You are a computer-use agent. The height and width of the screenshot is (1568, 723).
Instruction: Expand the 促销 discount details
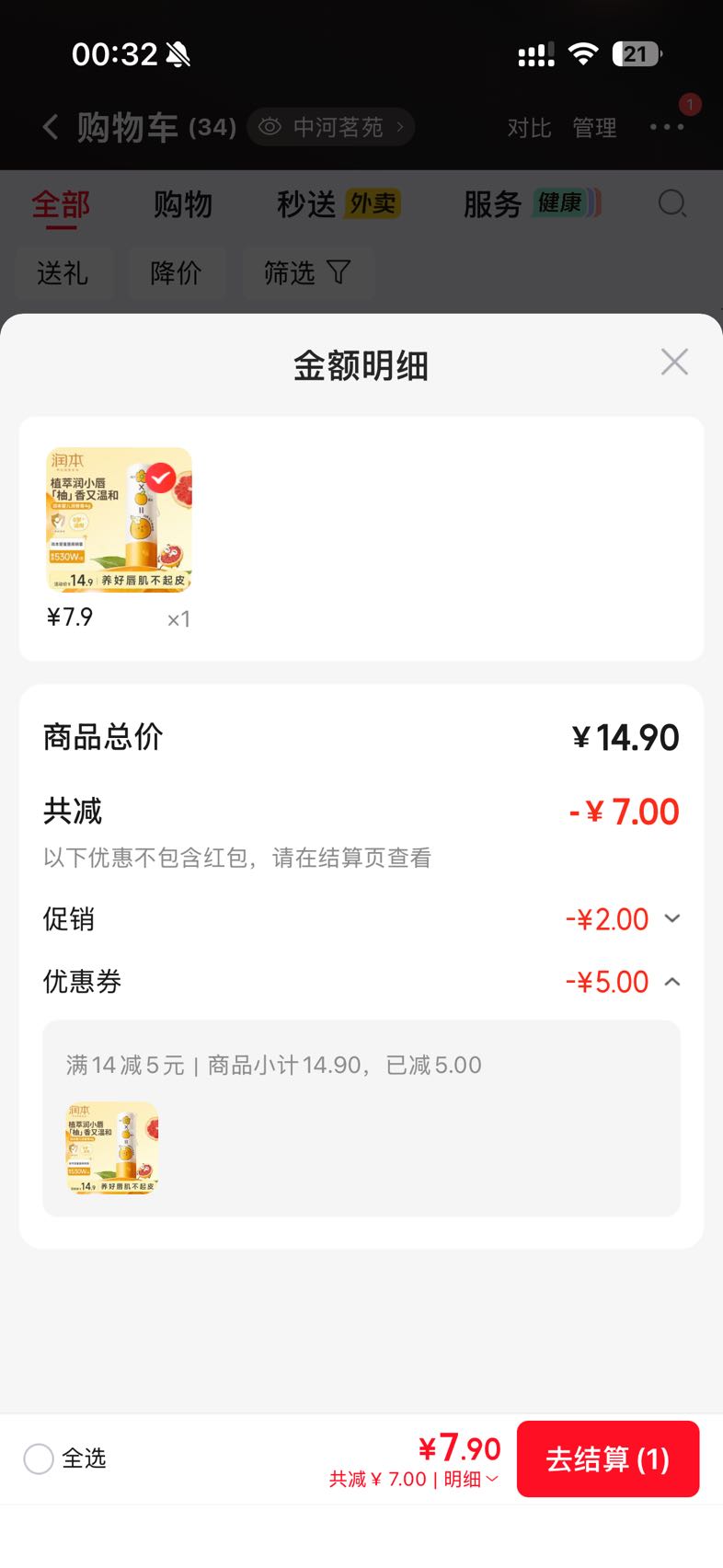point(672,918)
